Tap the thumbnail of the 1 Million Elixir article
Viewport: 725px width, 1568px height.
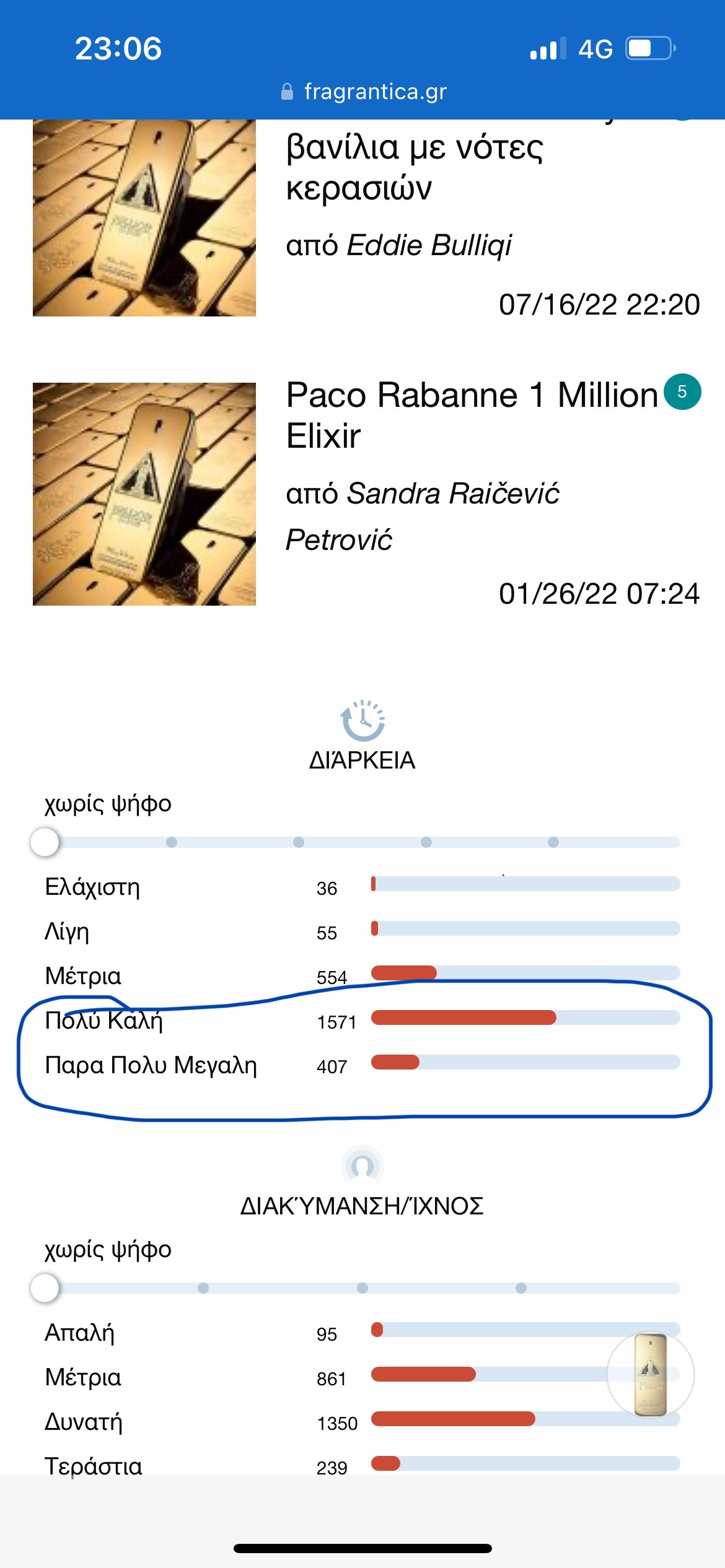(144, 494)
